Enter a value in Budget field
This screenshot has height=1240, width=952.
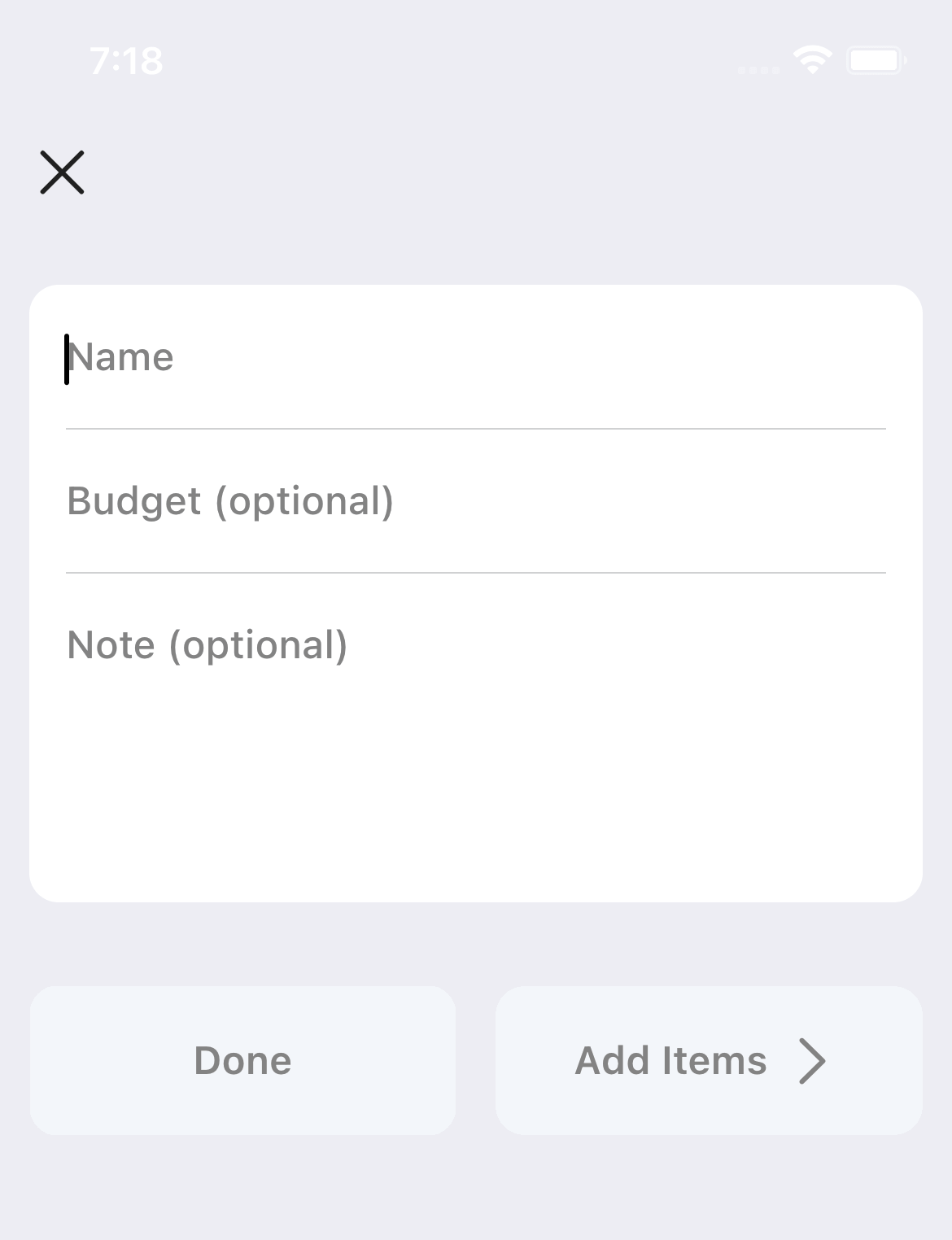[475, 501]
